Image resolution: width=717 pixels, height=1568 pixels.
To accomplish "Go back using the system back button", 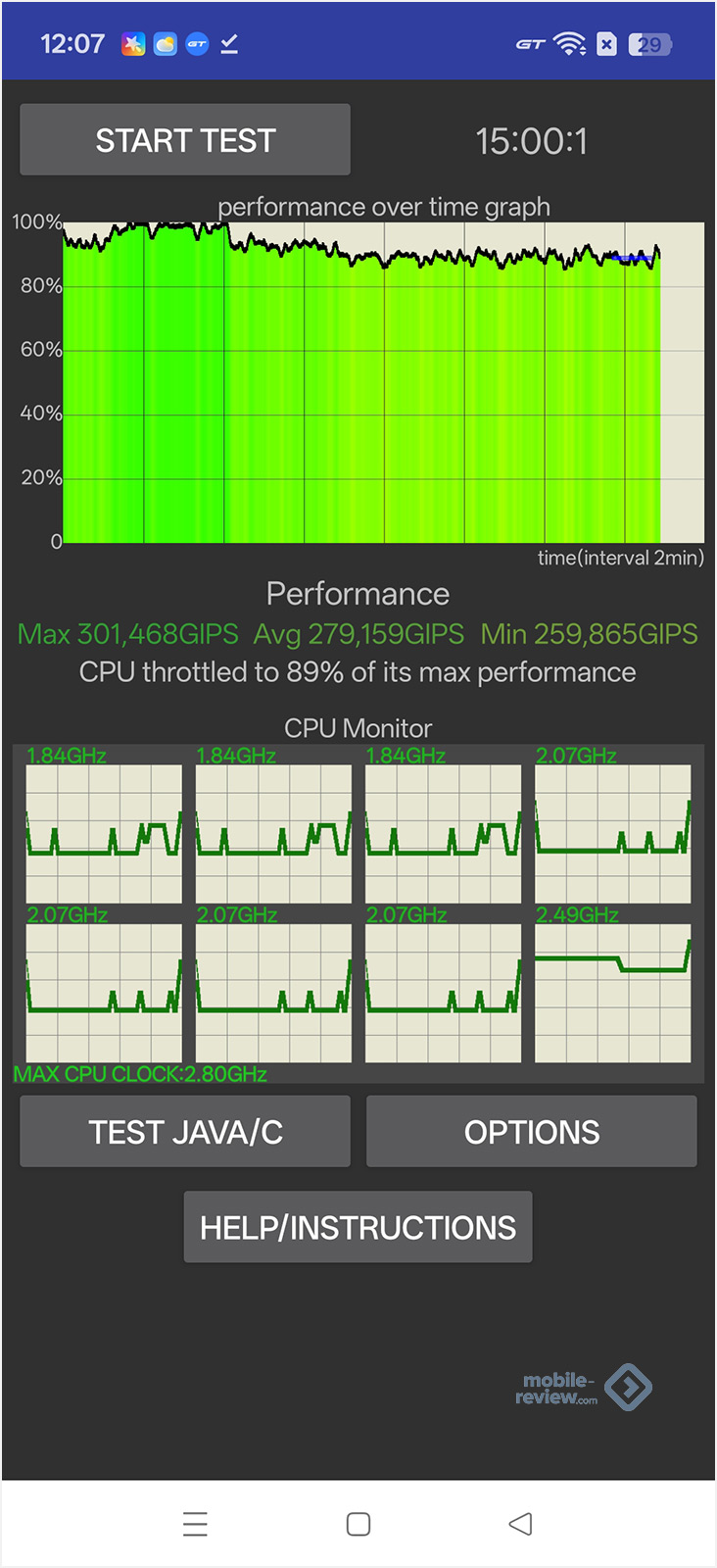I will pos(521,1524).
